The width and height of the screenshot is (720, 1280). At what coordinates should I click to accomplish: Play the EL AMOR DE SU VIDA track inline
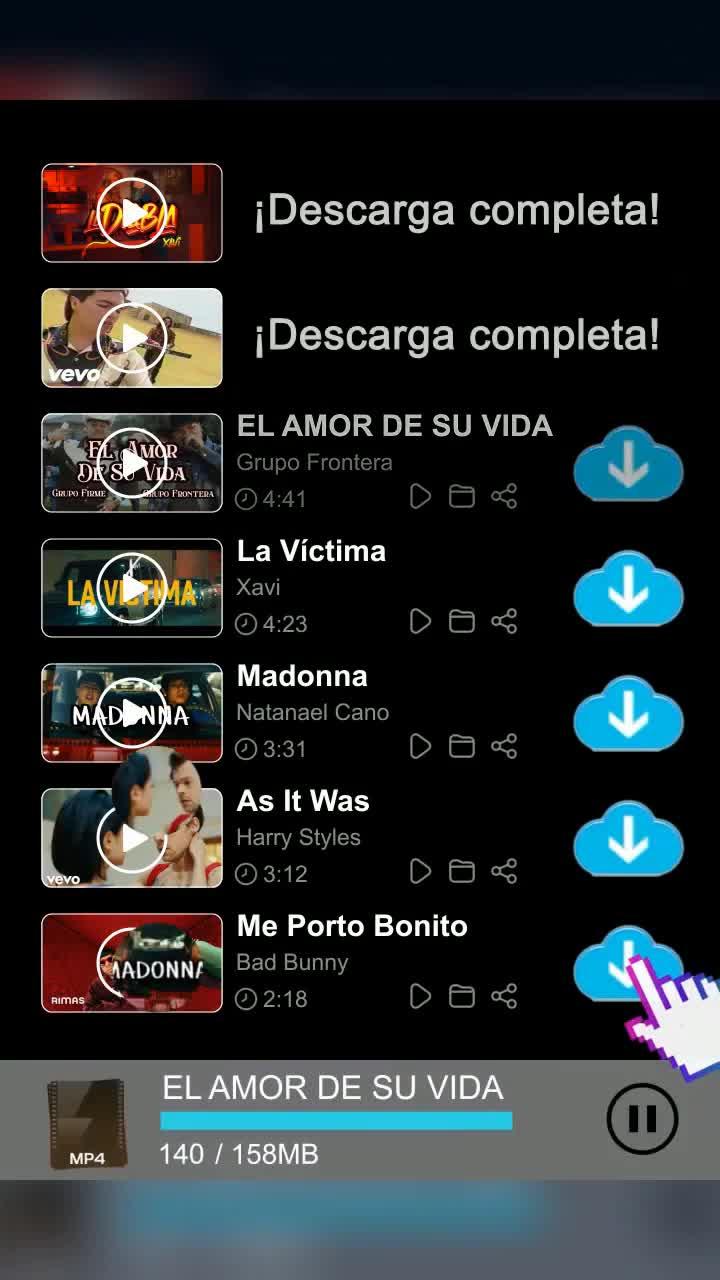pyautogui.click(x=419, y=495)
